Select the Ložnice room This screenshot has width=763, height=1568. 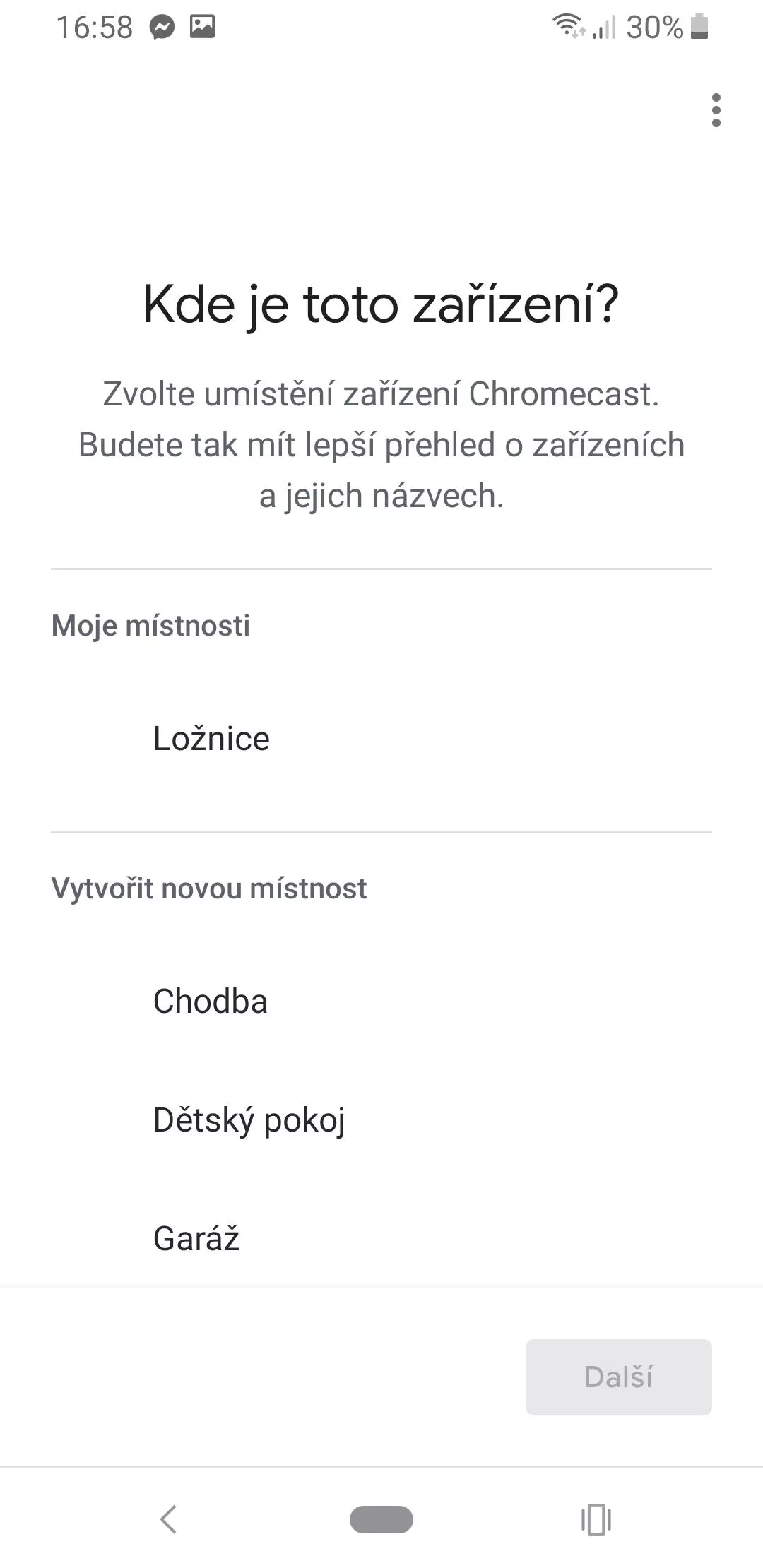(381, 739)
